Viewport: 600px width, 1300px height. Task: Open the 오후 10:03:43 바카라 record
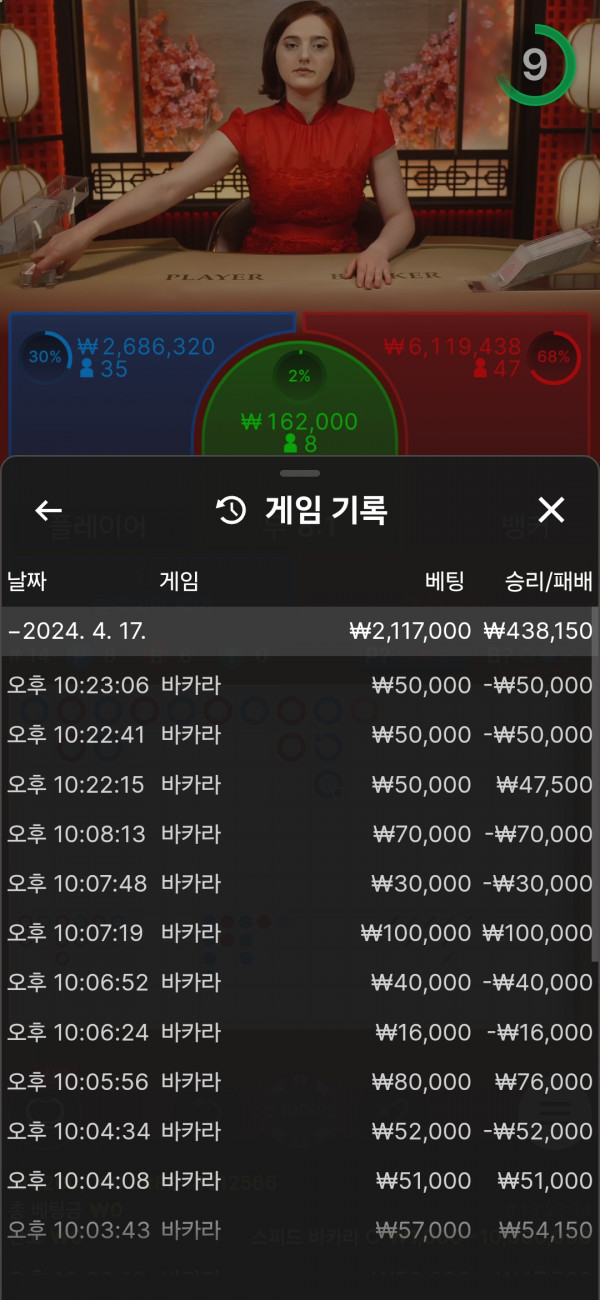(300, 1230)
